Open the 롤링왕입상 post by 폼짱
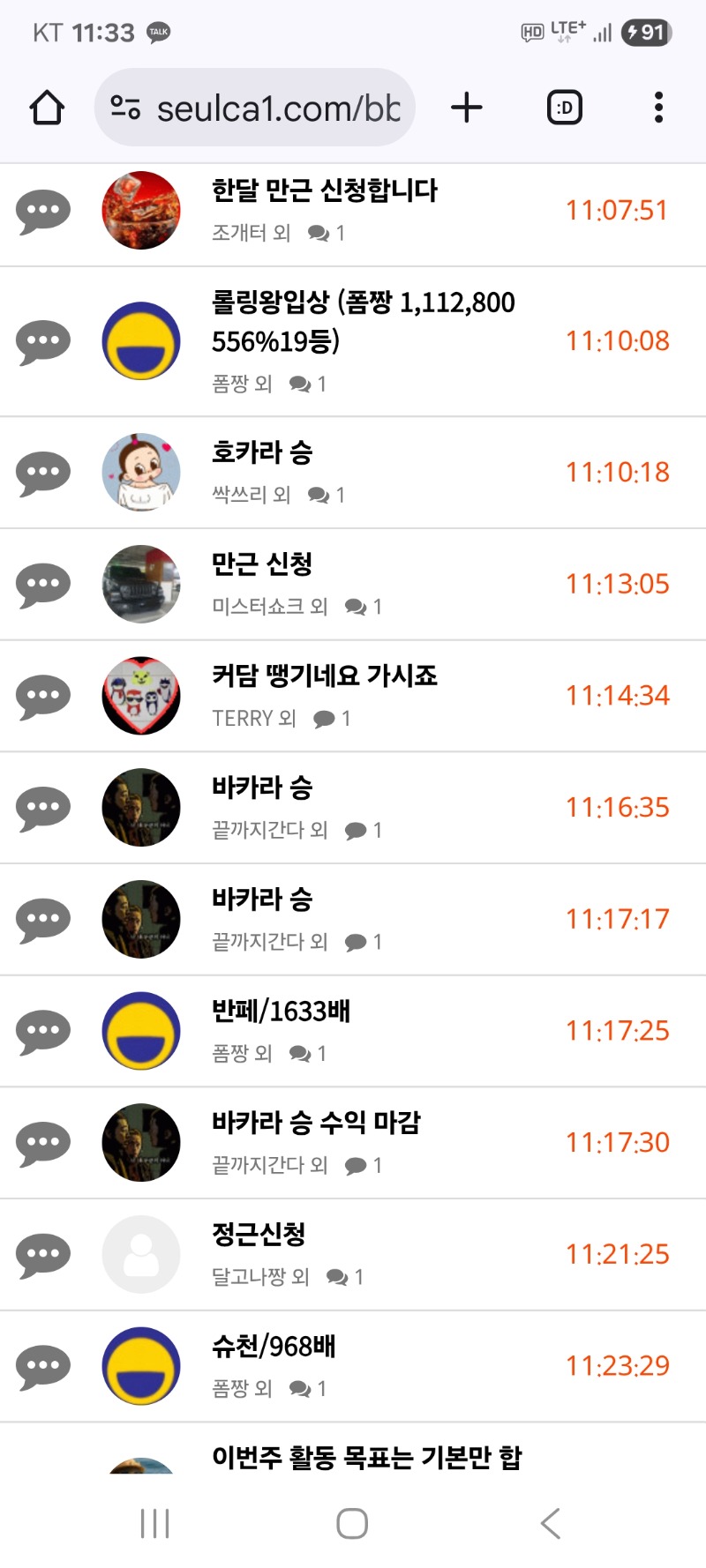706x1568 pixels. click(362, 321)
